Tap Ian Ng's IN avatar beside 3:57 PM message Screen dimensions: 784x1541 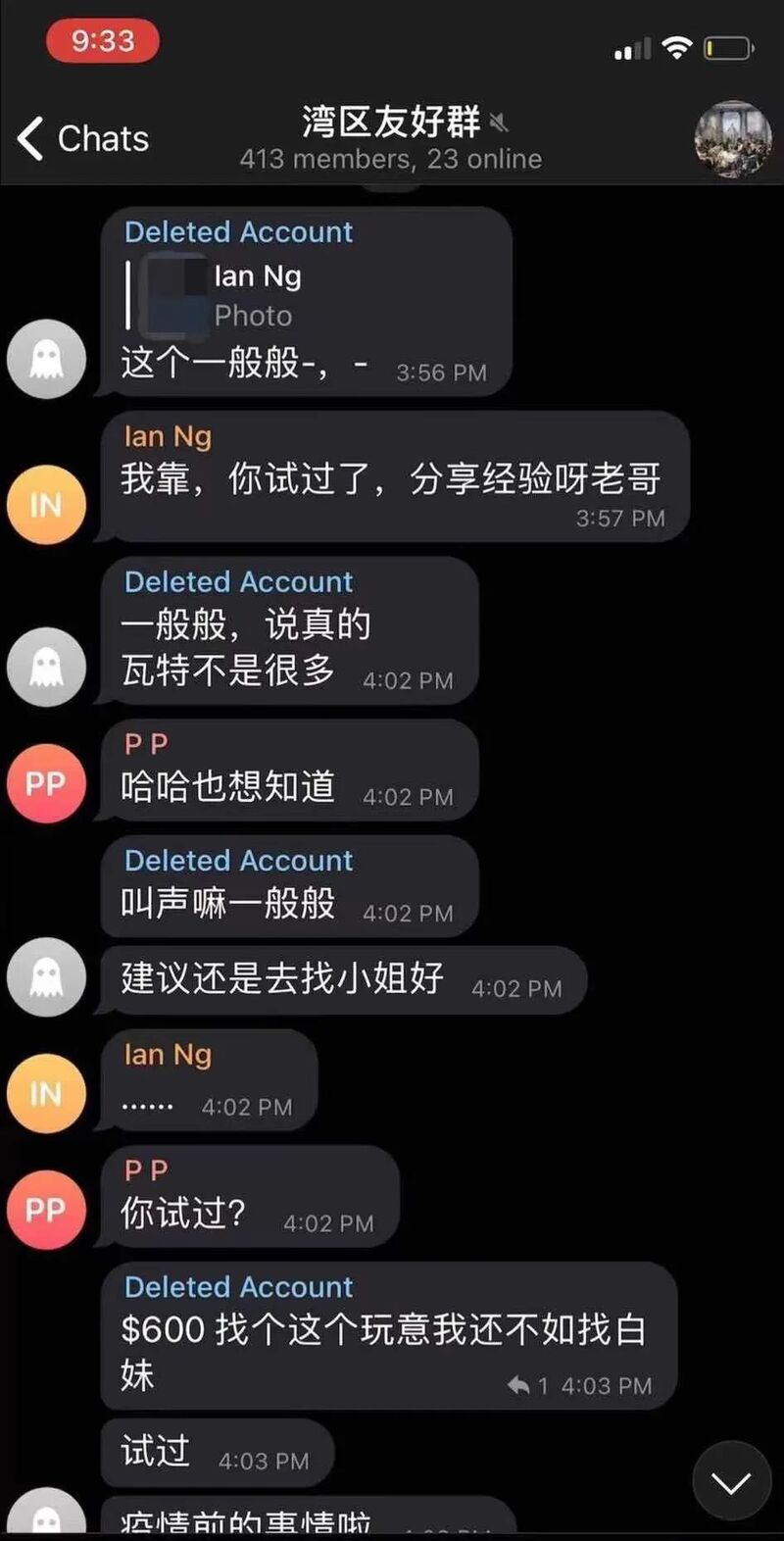45,505
